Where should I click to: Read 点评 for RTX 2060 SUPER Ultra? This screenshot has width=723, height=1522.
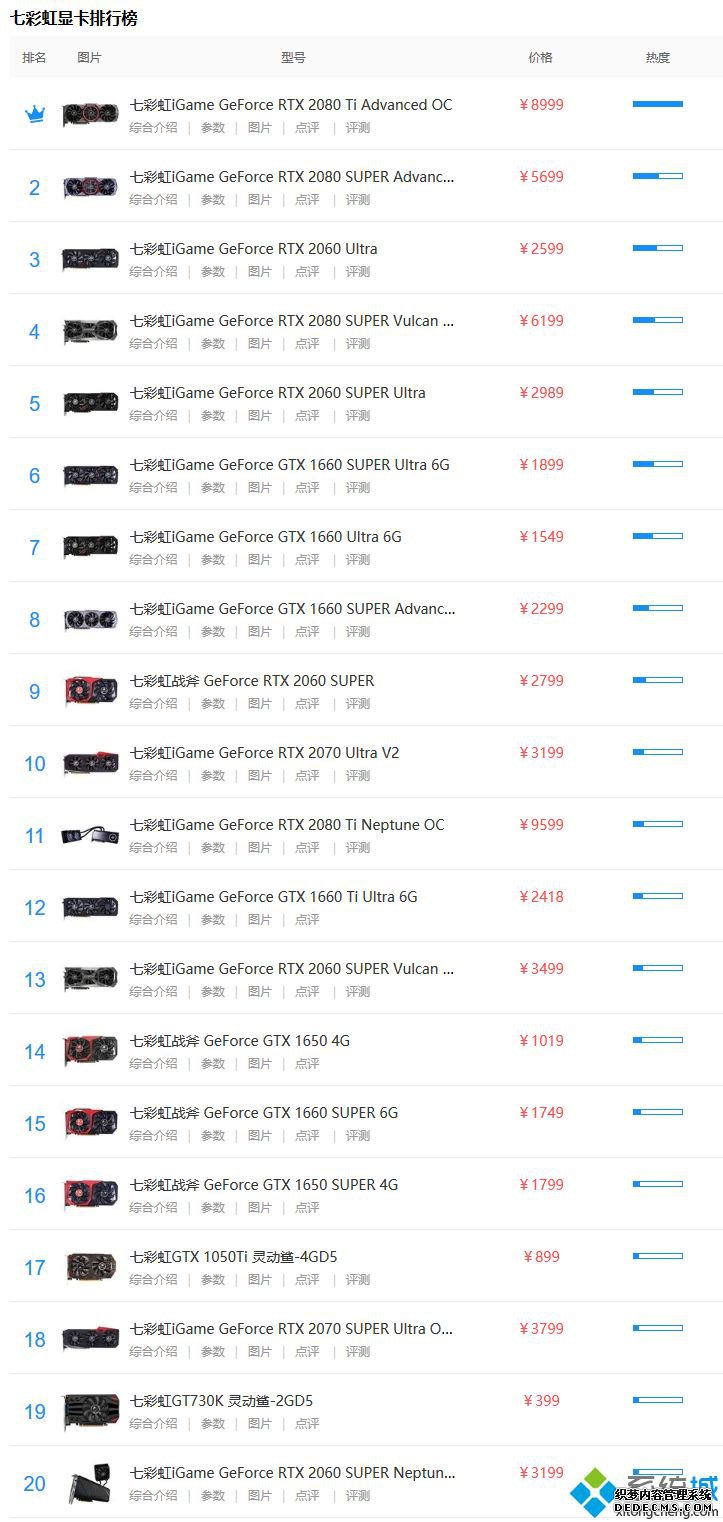pos(307,416)
